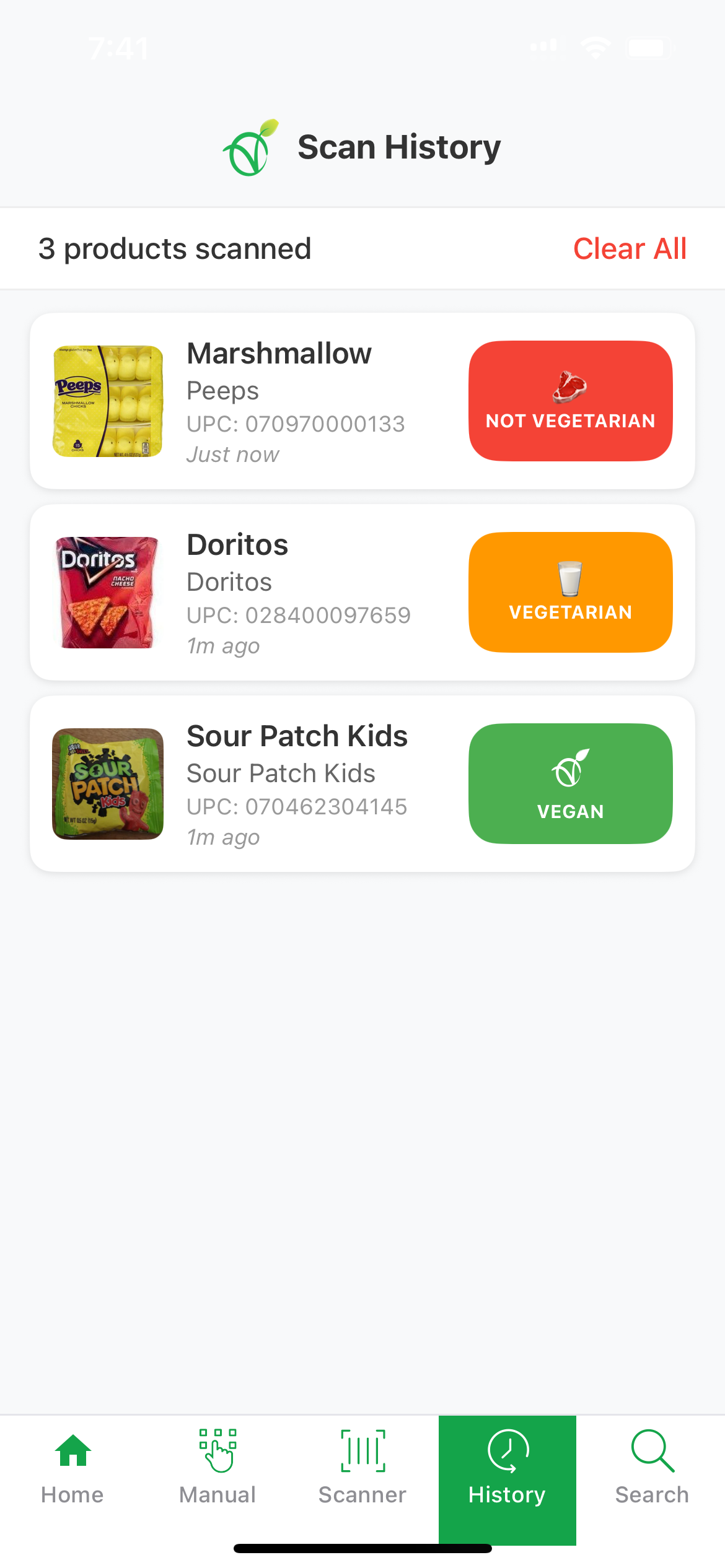This screenshot has width=725, height=1568.
Task: Go to the Home tab
Action: pyautogui.click(x=72, y=1468)
